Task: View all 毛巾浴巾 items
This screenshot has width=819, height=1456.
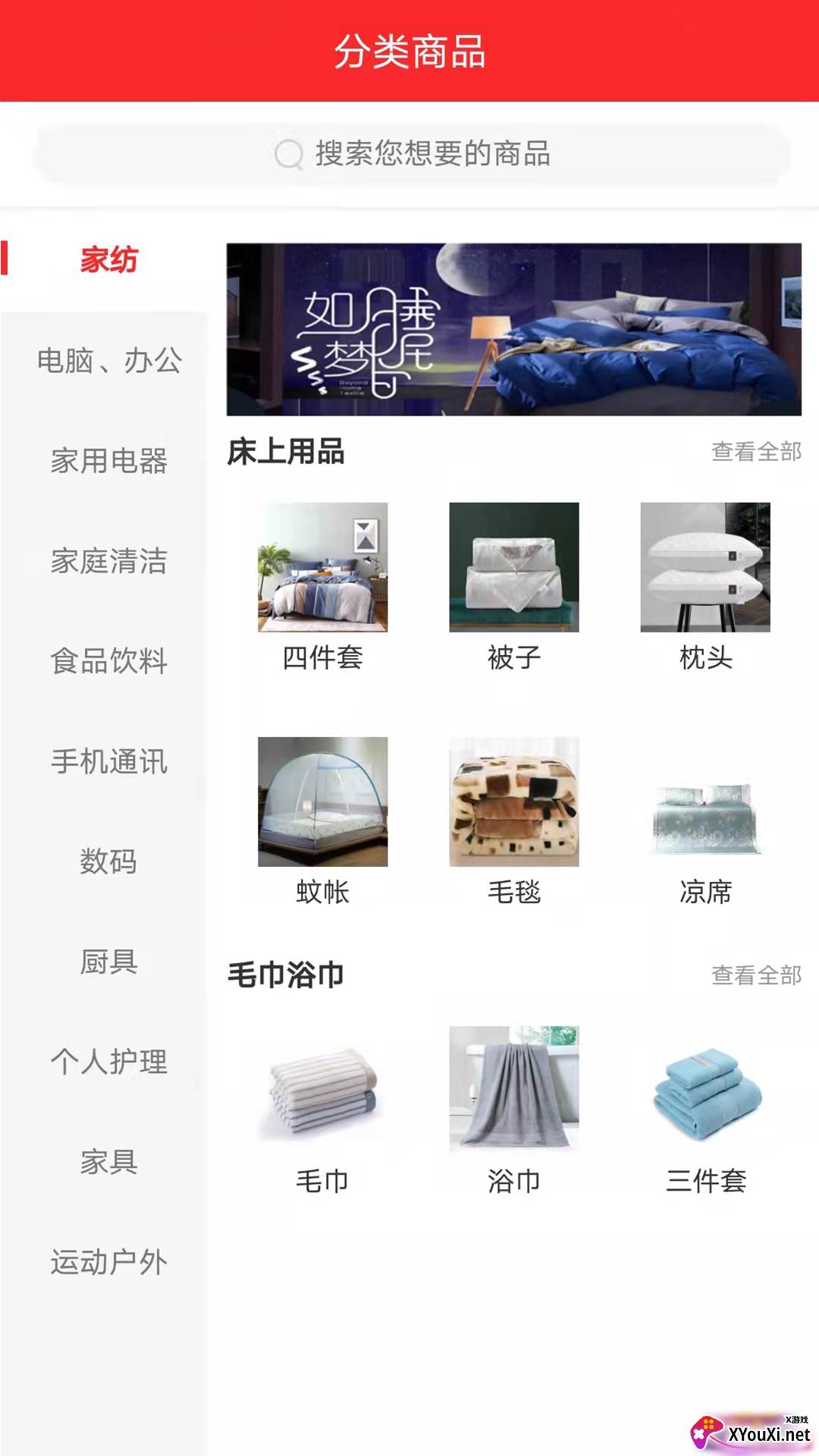Action: pos(756,975)
